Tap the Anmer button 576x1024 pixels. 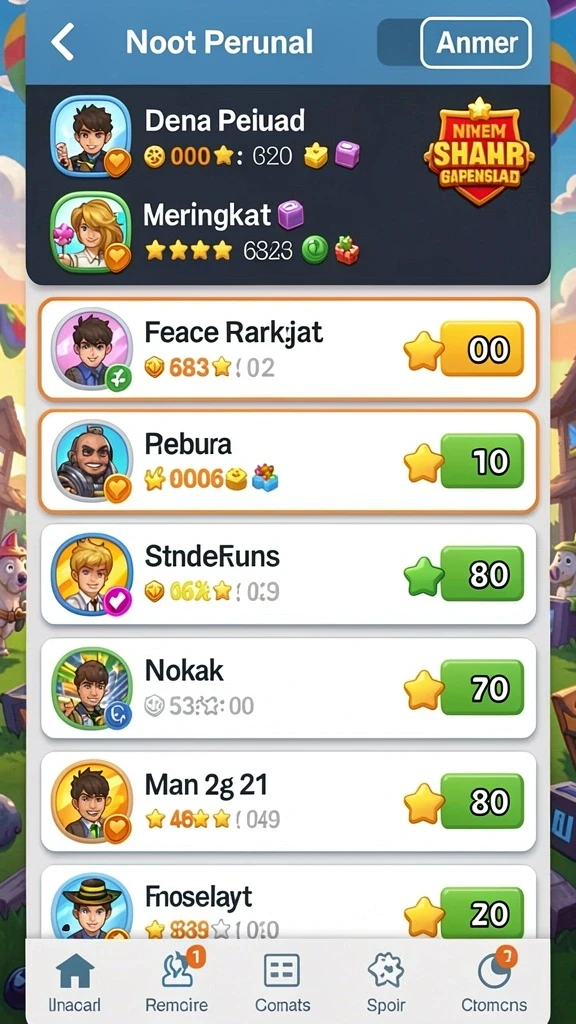(x=475, y=42)
